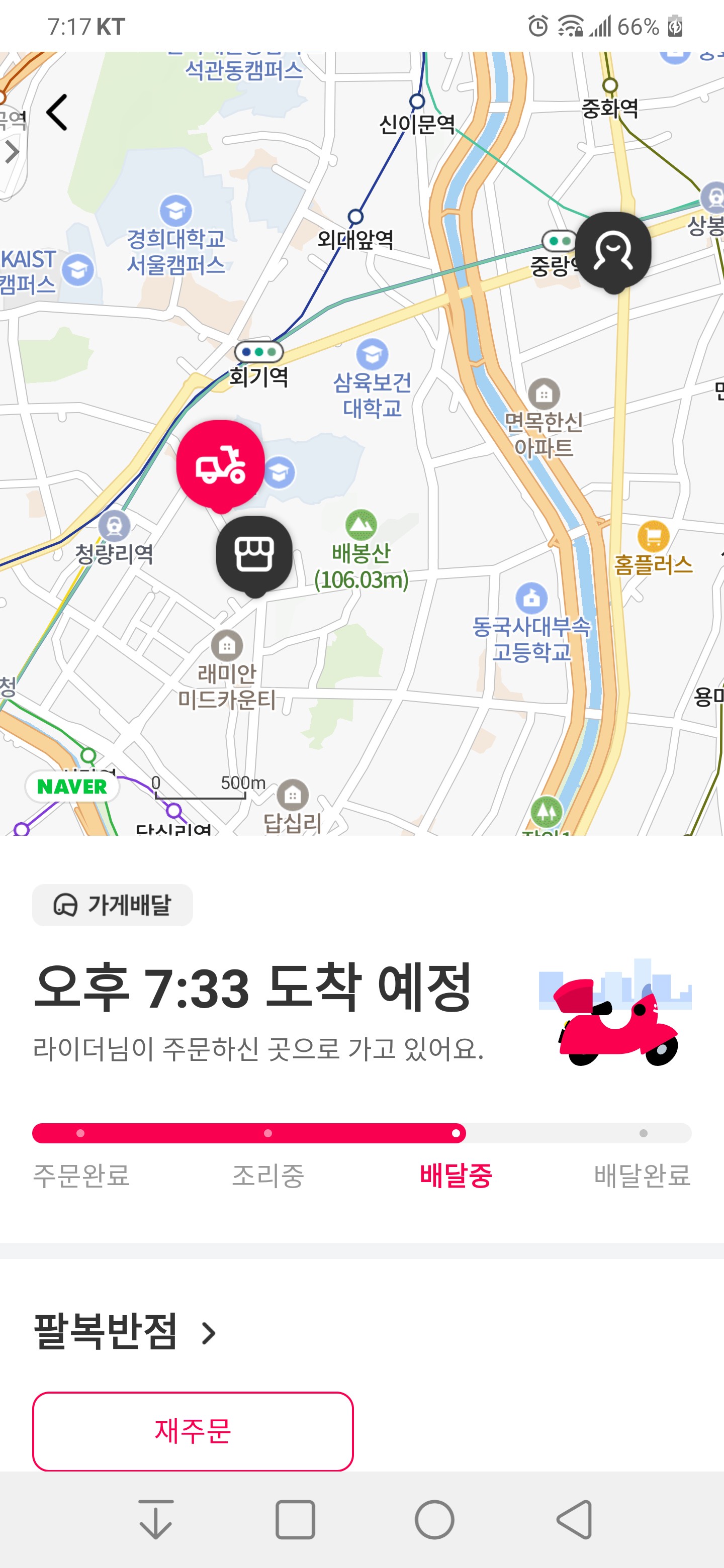
Task: Tap the red delivery rider marker
Action: pyautogui.click(x=220, y=466)
